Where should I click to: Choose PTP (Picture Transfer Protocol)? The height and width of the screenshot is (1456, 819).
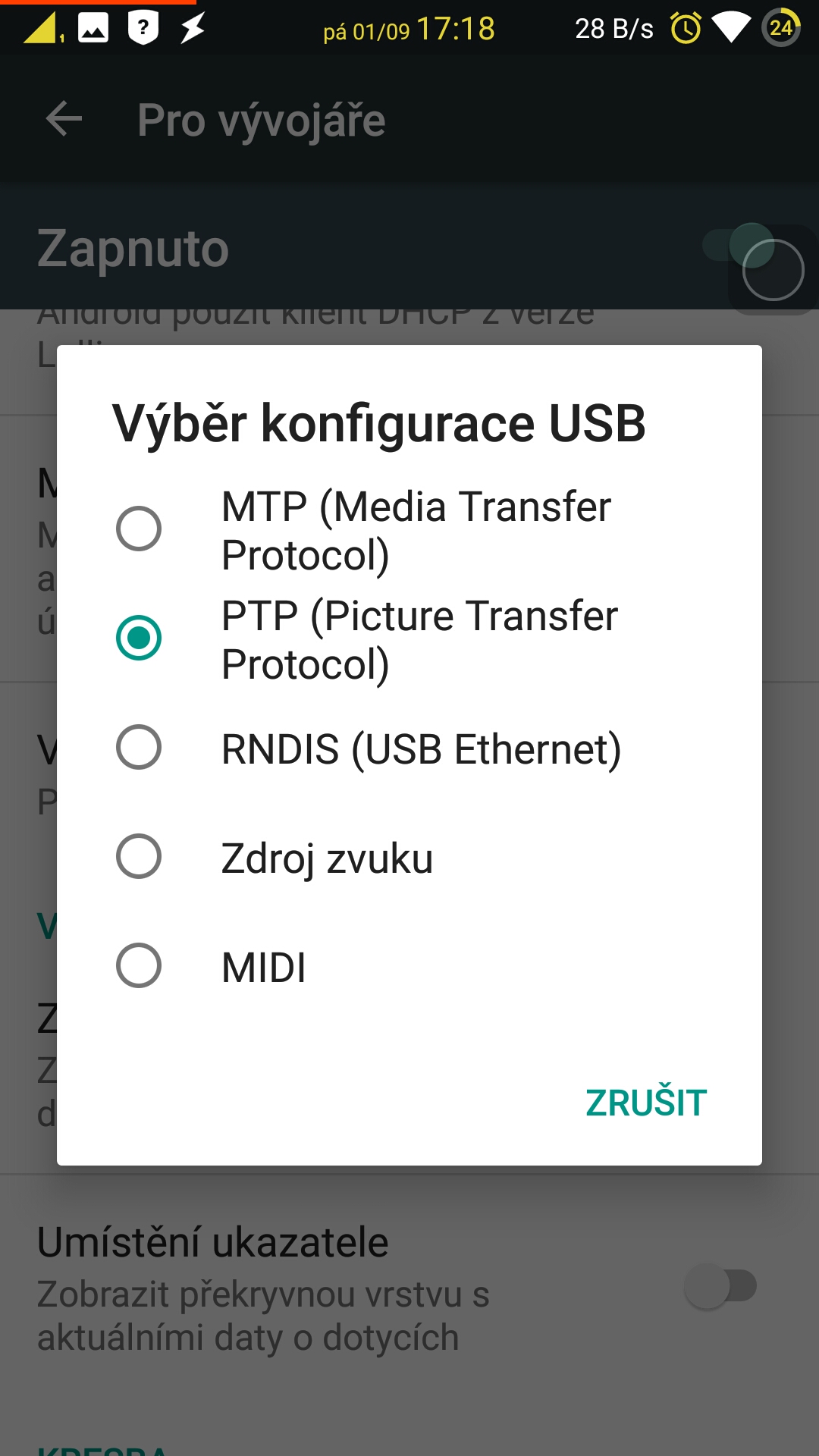coord(409,639)
